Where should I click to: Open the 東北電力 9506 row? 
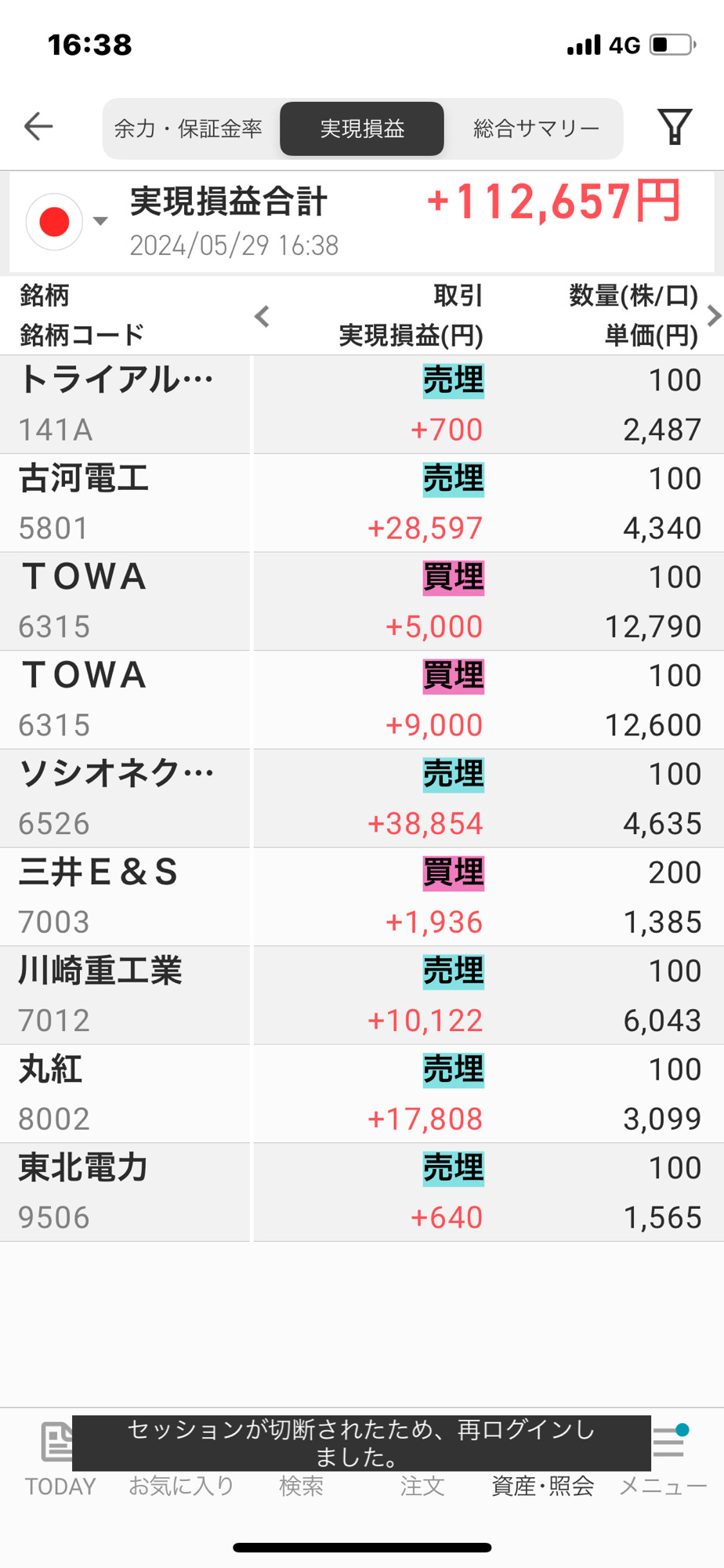[x=362, y=1192]
